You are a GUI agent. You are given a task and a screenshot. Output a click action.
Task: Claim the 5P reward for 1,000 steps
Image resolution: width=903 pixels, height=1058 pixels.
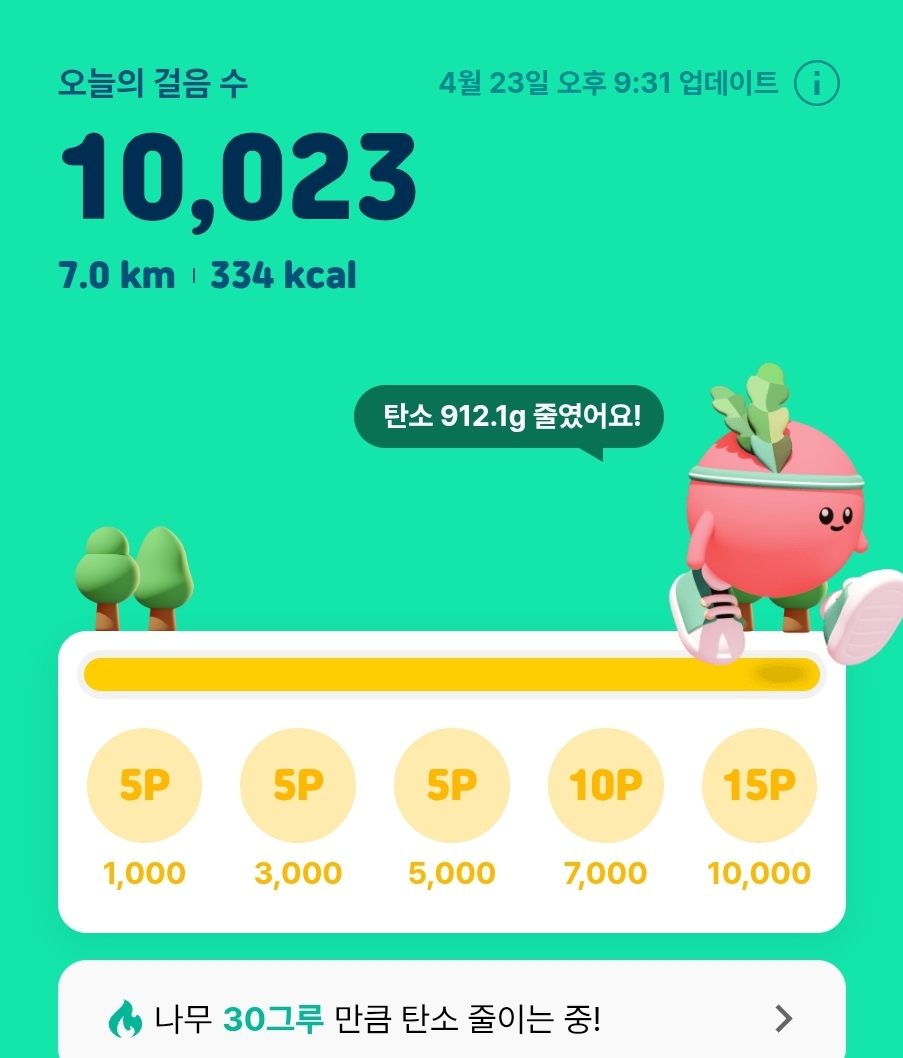pos(145,787)
